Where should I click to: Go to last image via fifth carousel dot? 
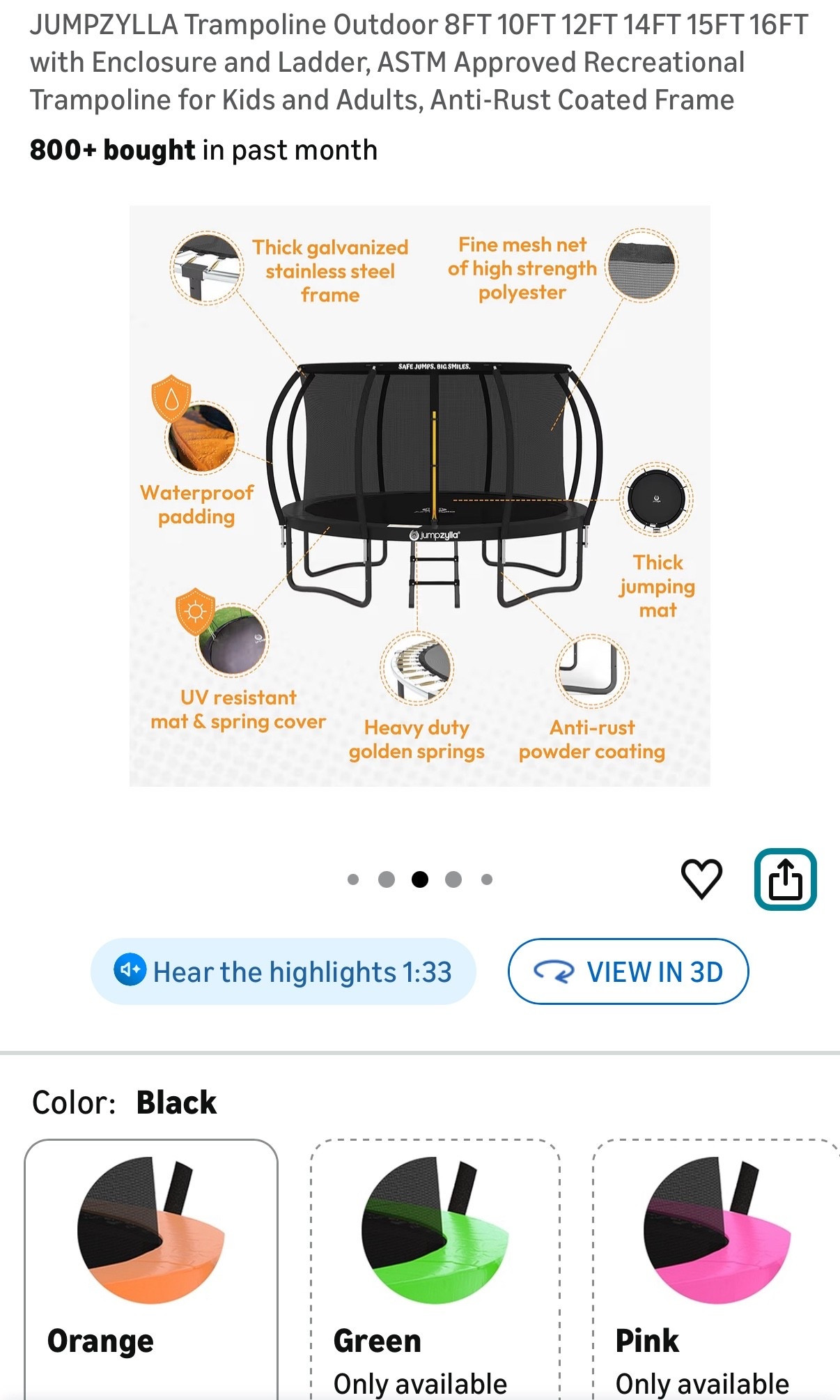coord(485,879)
